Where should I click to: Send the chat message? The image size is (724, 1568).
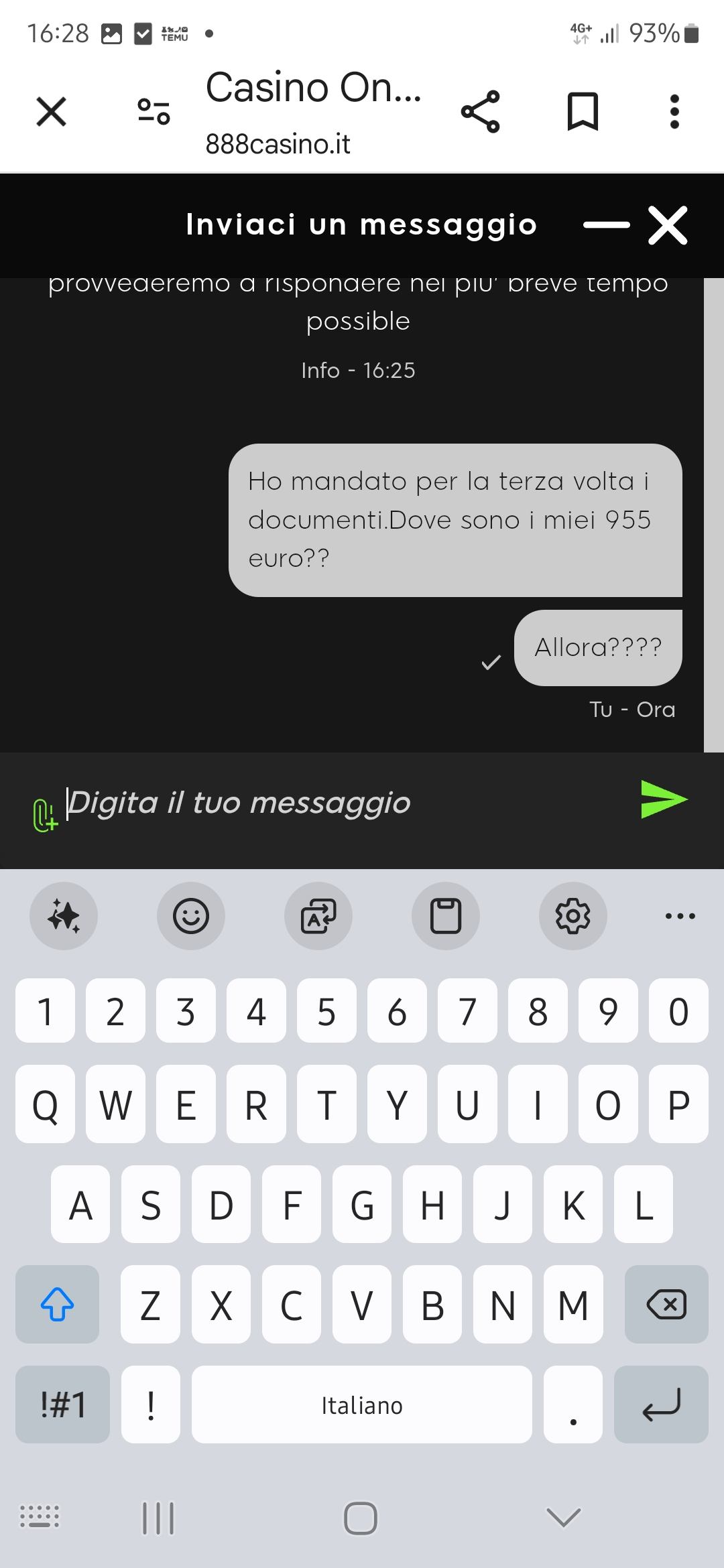pos(663,799)
